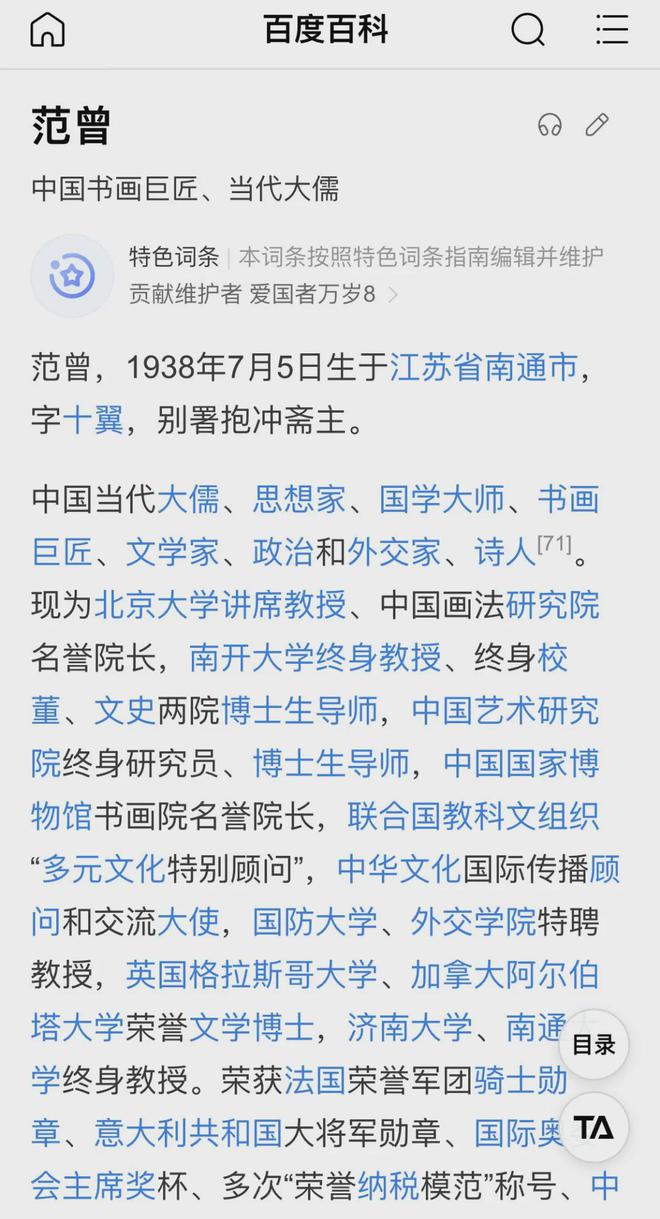Follow the 联合国教科文组织 link
This screenshot has width=660, height=1219.
472,815
